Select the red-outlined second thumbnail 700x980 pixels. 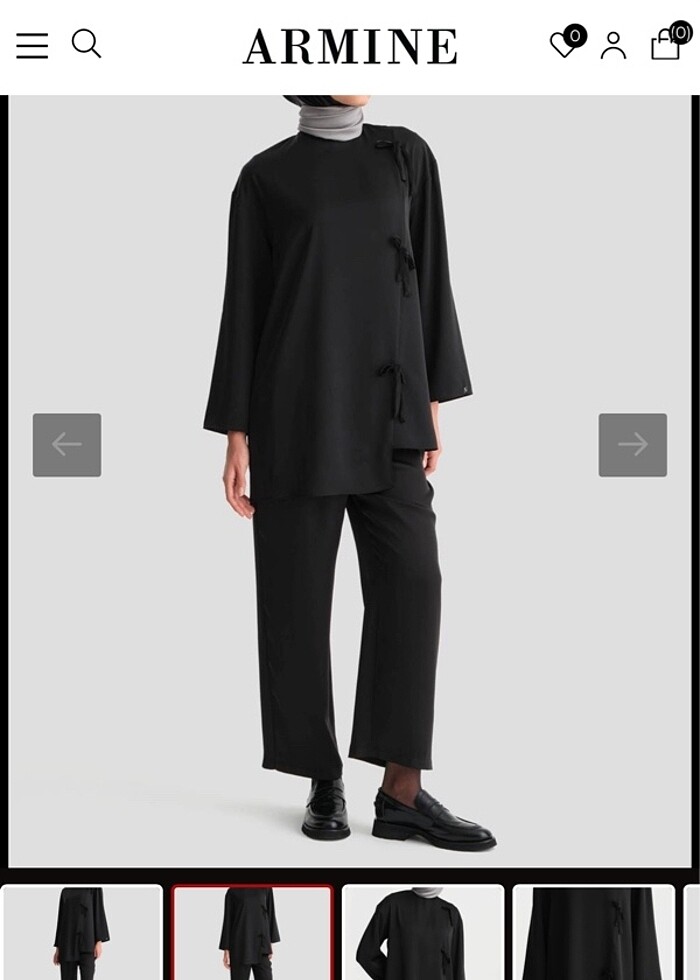point(252,932)
